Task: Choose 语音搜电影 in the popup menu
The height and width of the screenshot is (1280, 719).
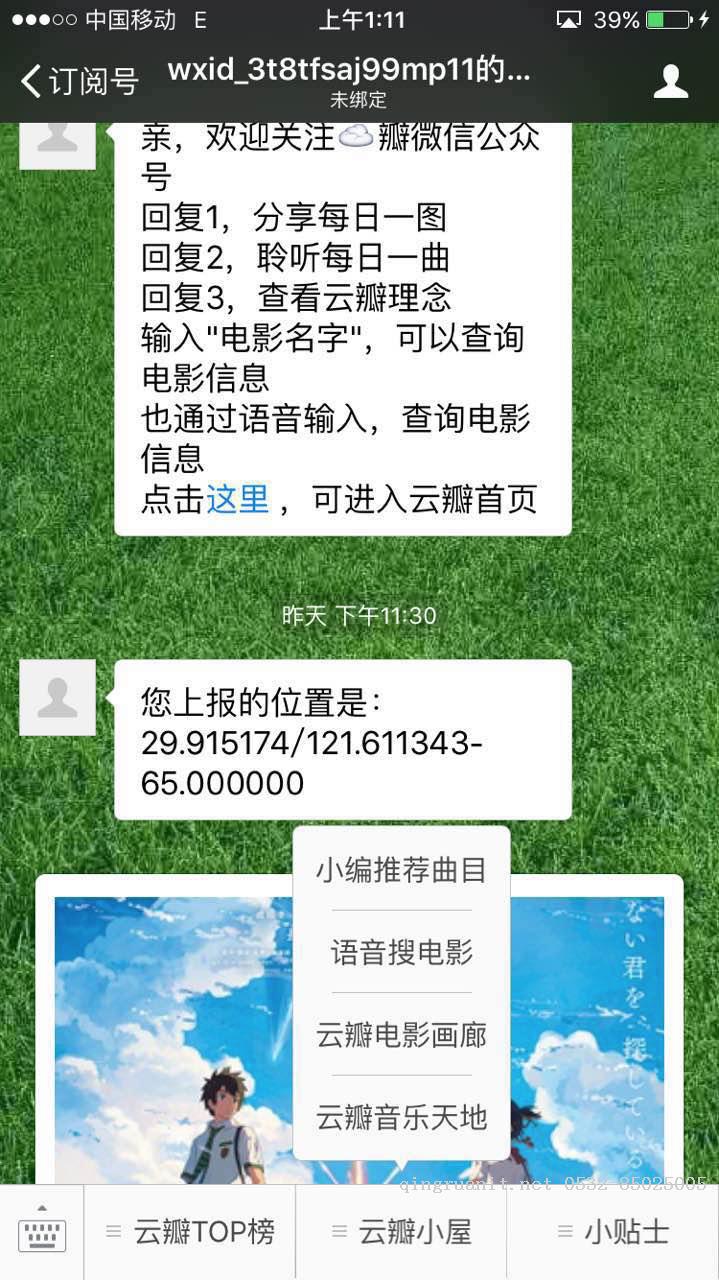Action: [x=401, y=952]
